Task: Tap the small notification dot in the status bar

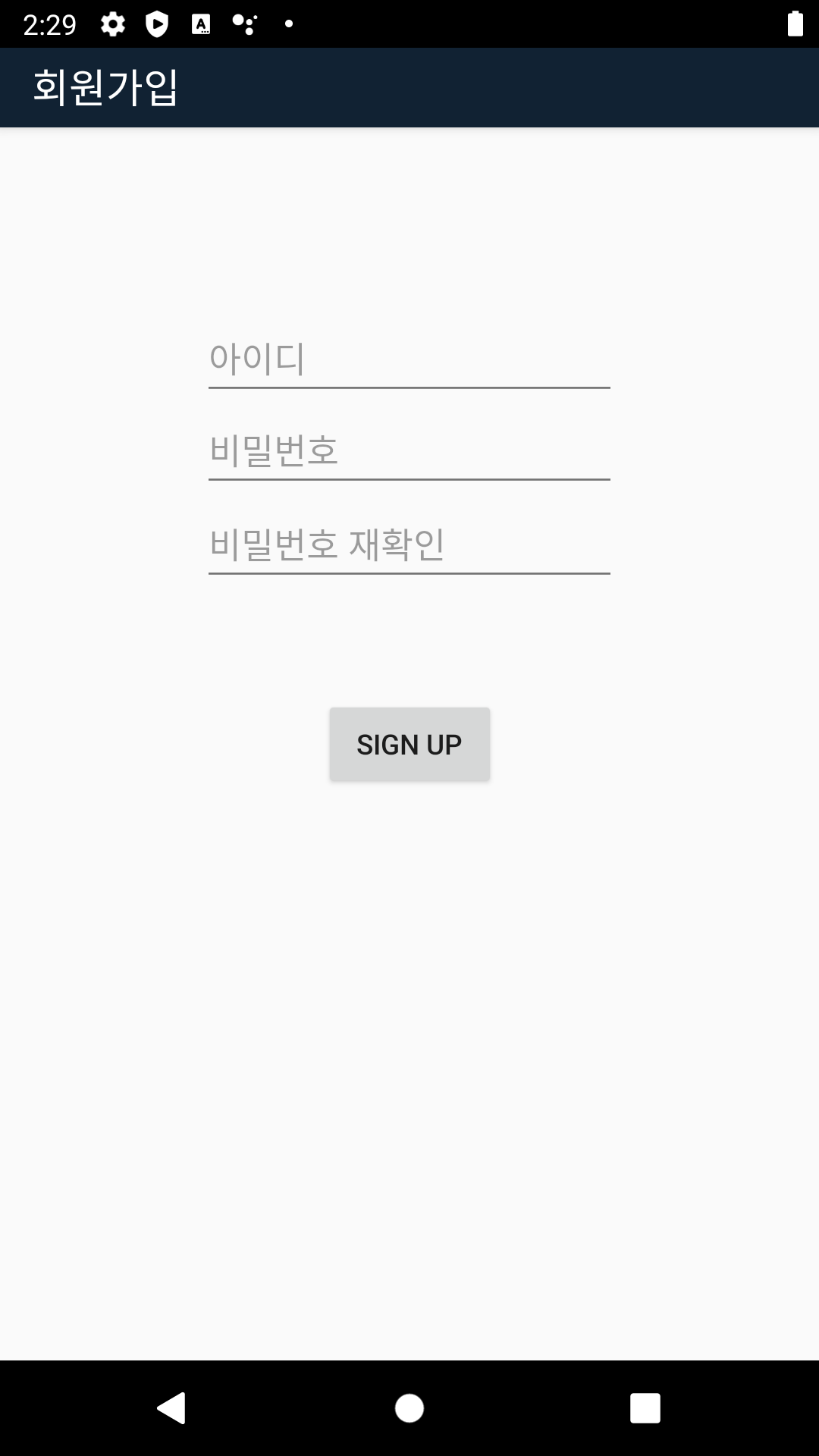Action: [288, 25]
